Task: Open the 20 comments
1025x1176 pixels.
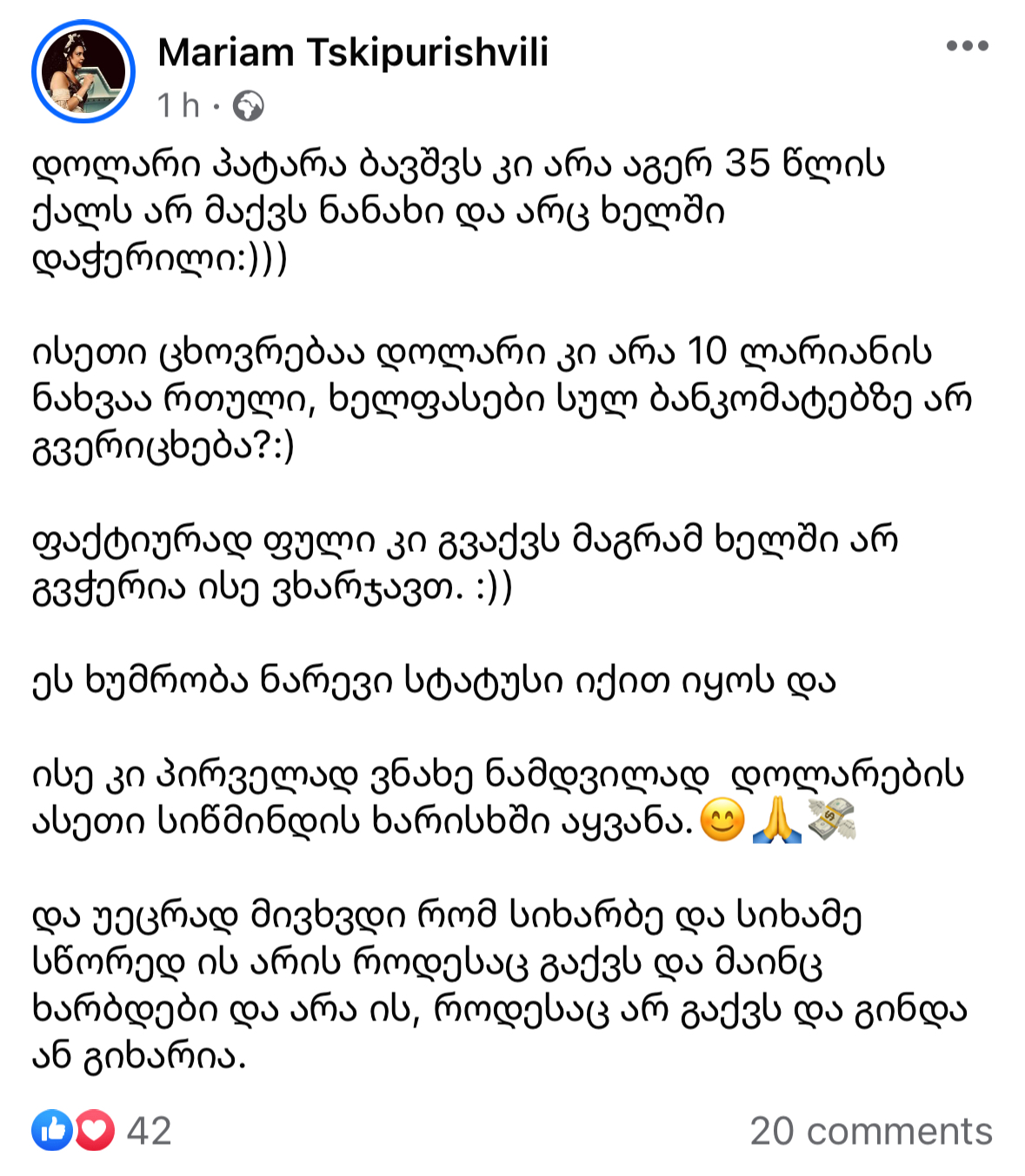Action: (x=870, y=1132)
